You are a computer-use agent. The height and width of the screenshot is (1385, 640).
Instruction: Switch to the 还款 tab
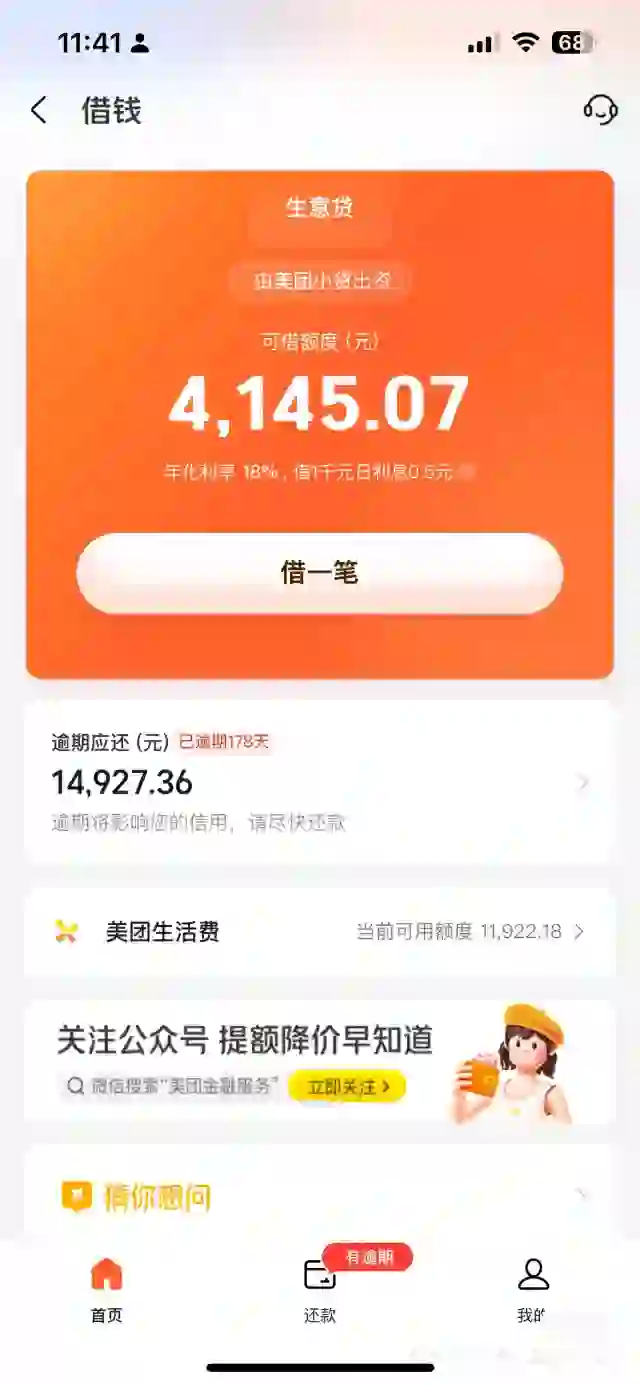pos(320,1288)
